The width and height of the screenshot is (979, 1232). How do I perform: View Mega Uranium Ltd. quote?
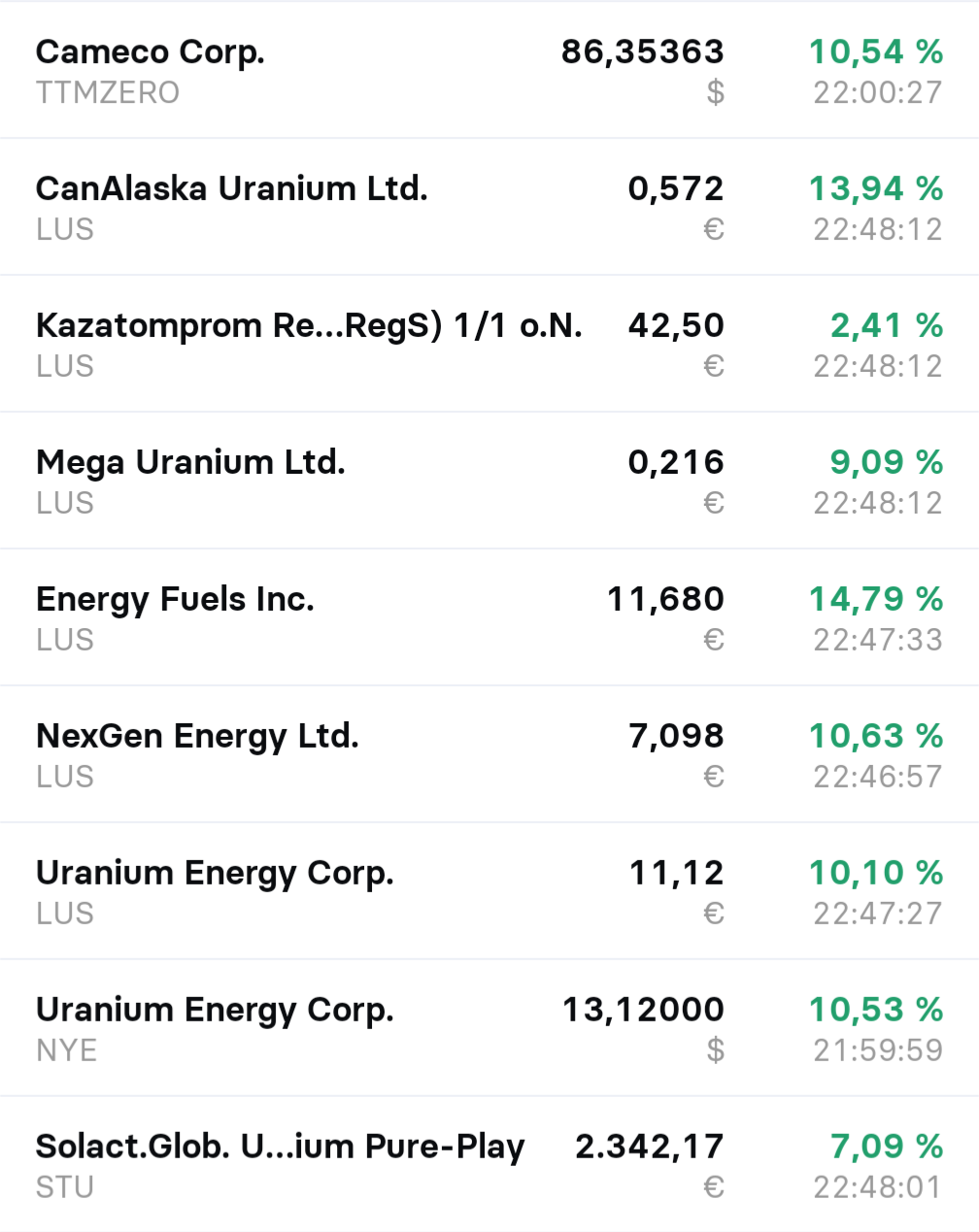point(190,463)
